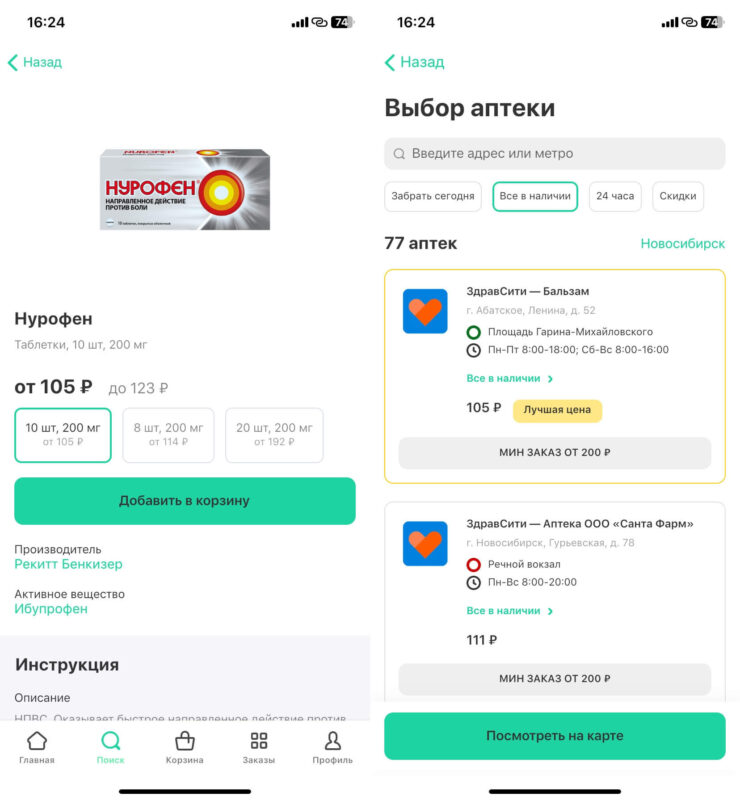The width and height of the screenshot is (740, 801).
Task: Tap Добавить в корзину
Action: (184, 500)
